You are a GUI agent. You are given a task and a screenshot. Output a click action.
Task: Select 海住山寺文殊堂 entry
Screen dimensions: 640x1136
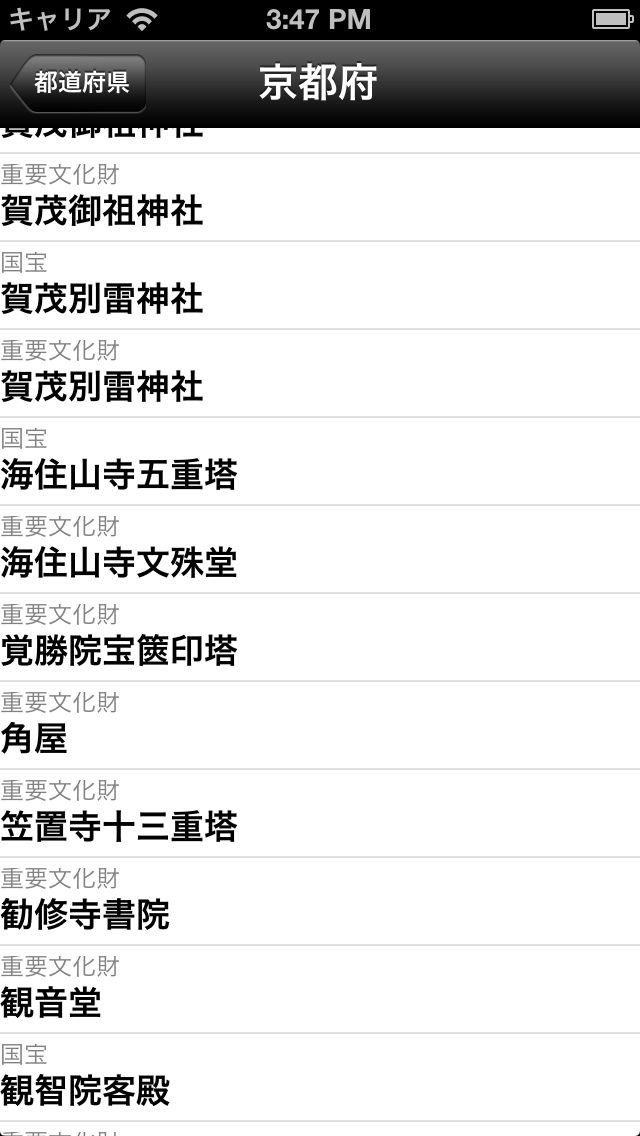[320, 550]
